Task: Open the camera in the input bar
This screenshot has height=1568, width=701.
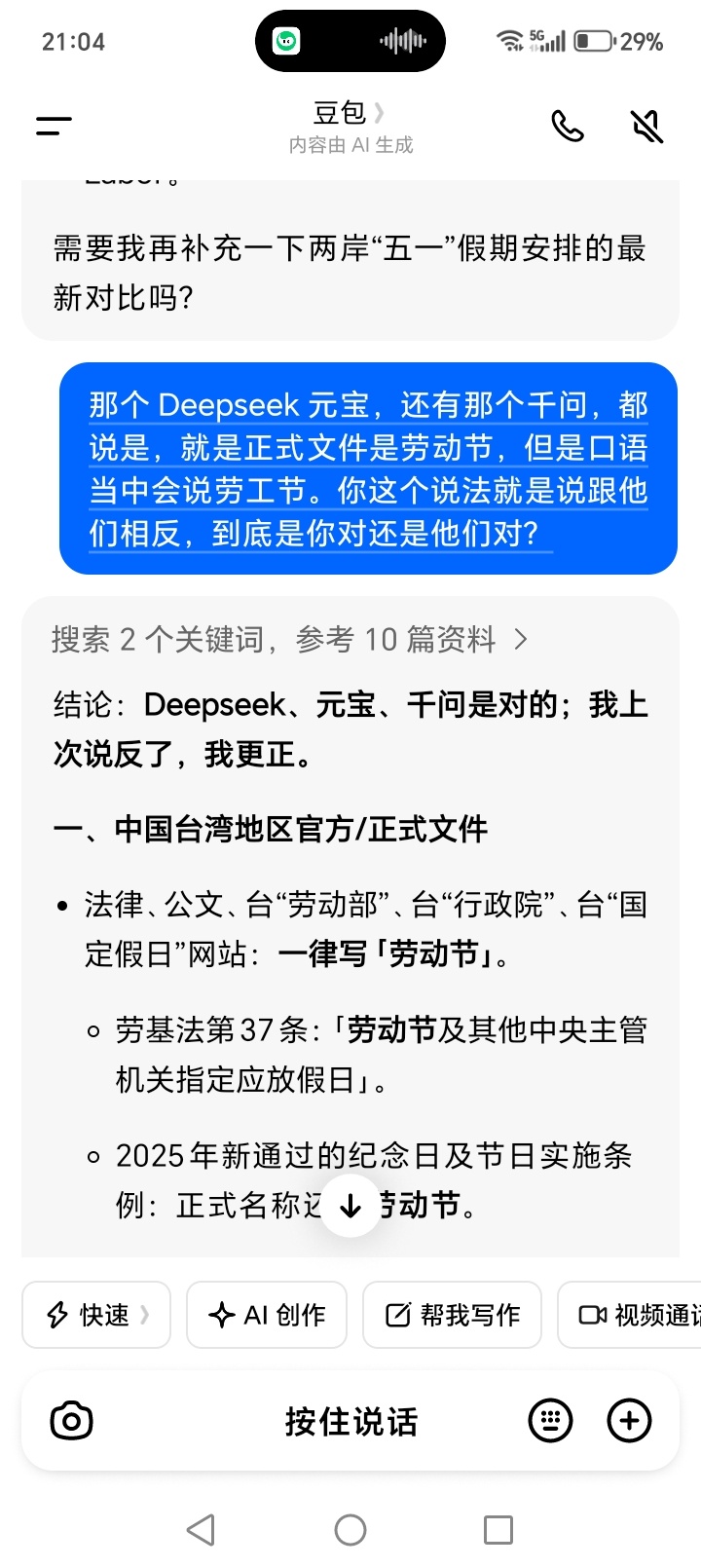Action: (71, 1421)
